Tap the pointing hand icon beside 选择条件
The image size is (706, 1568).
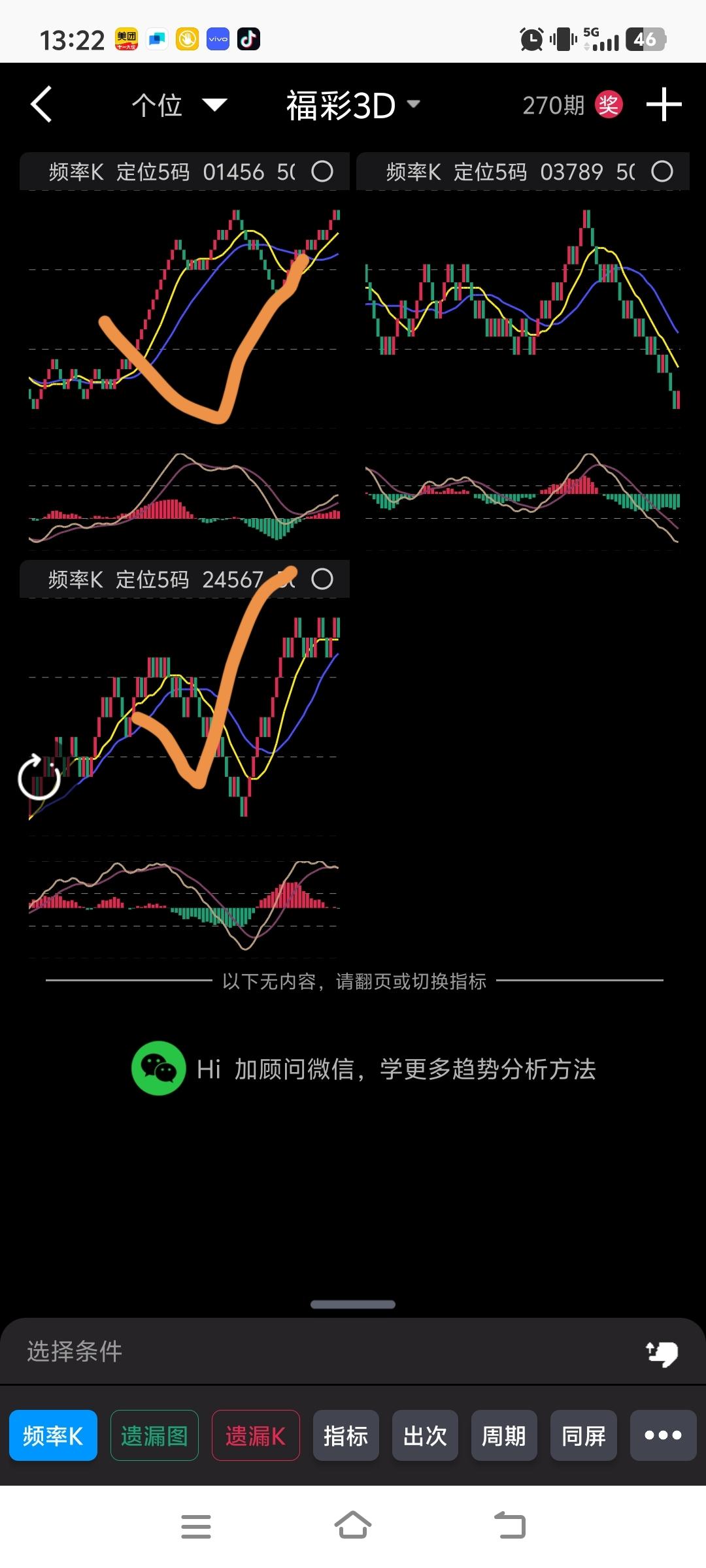pyautogui.click(x=662, y=1352)
